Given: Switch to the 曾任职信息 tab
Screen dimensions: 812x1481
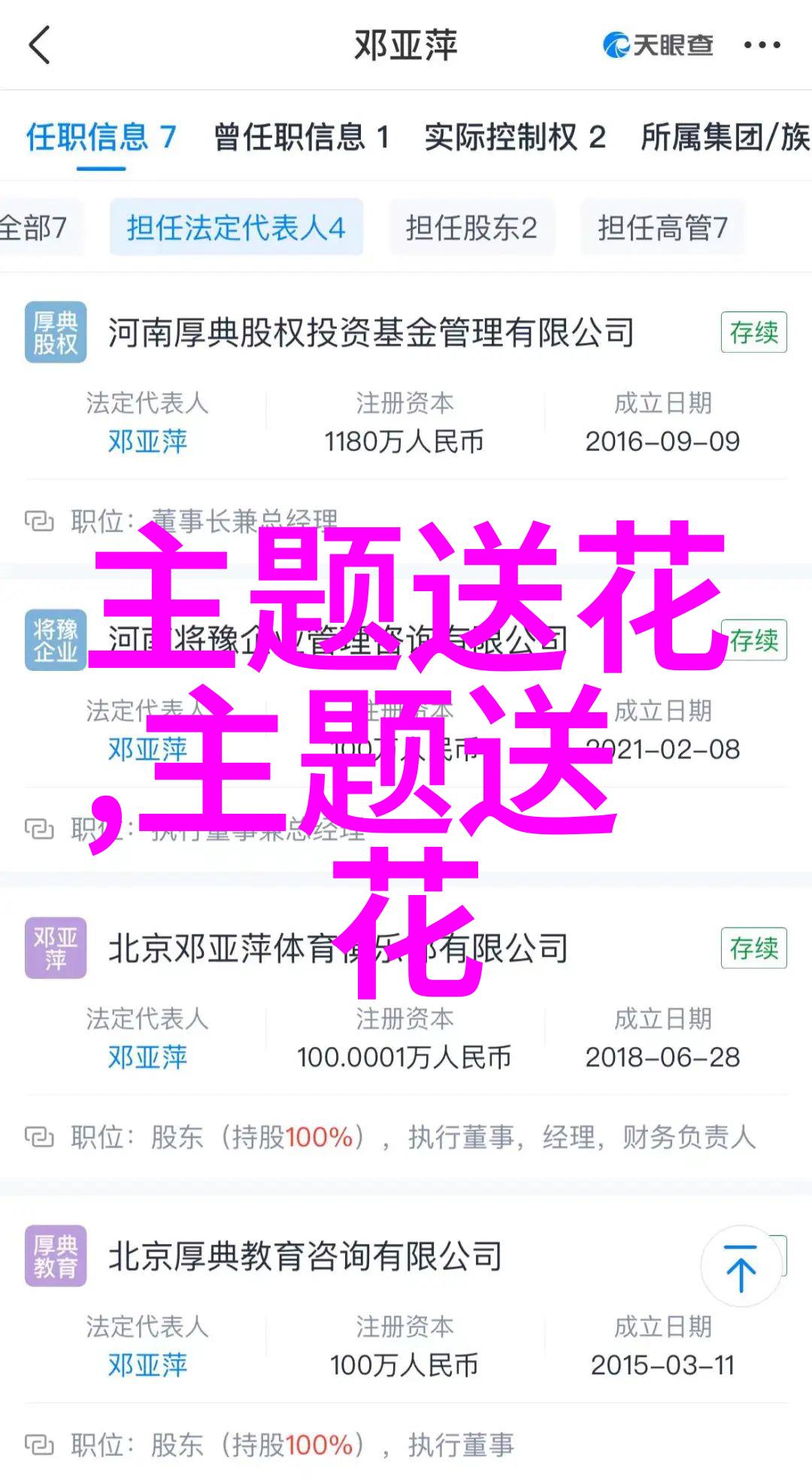Looking at the screenshot, I should (301, 138).
